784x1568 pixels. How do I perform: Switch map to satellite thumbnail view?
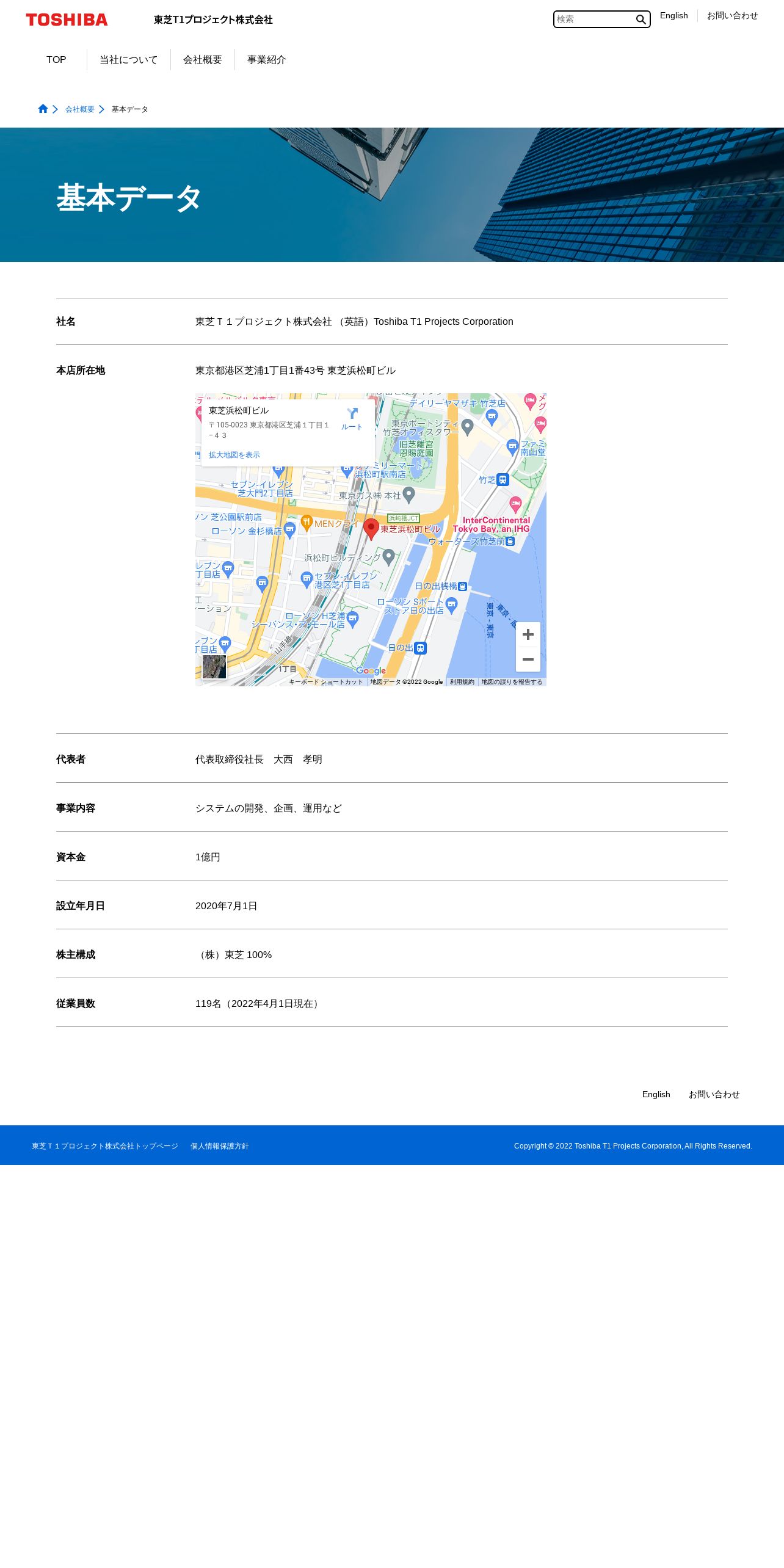tap(214, 667)
